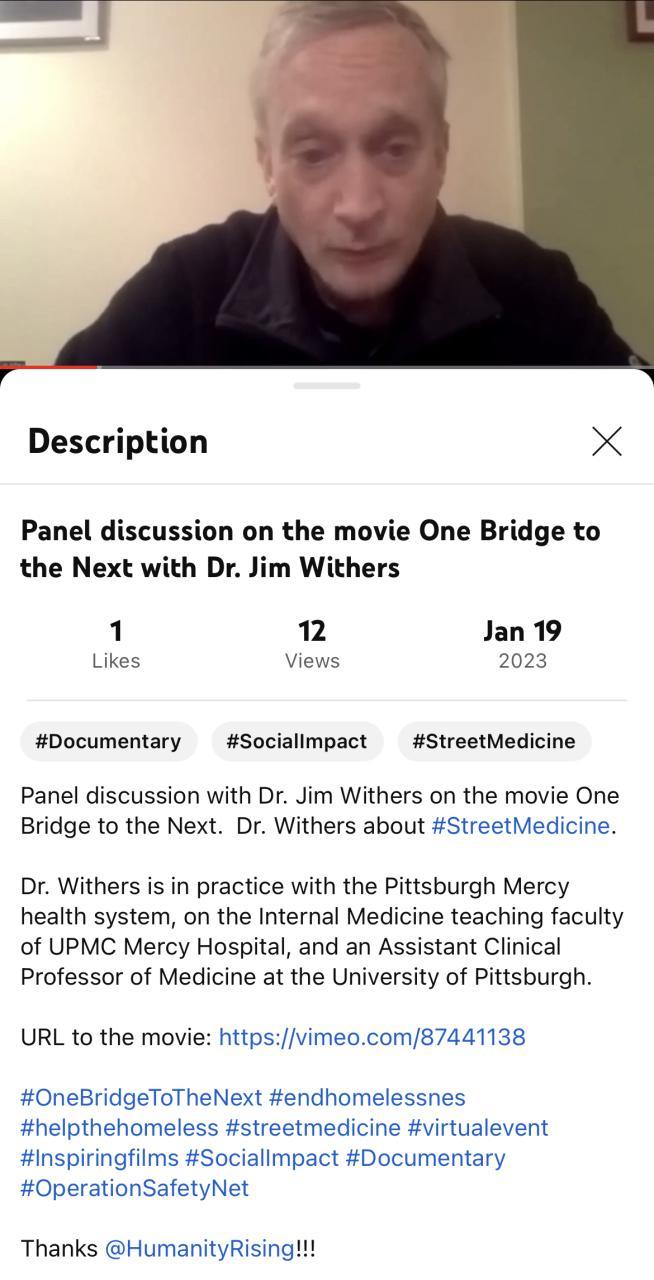This screenshot has width=654, height=1280.
Task: Select the #SocialImpact chip
Action: (297, 741)
